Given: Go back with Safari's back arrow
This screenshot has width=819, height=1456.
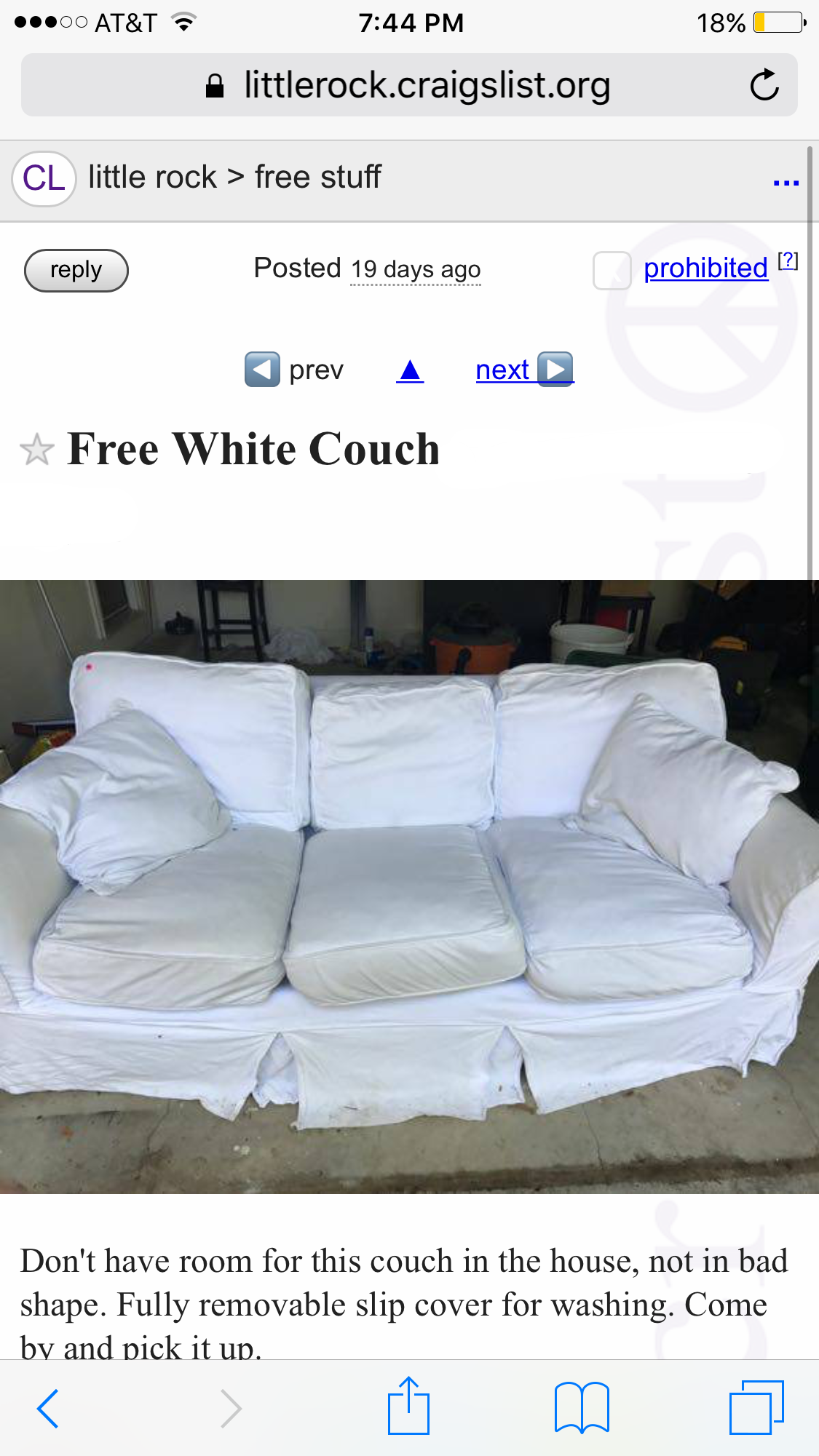Looking at the screenshot, I should pyautogui.click(x=48, y=1408).
